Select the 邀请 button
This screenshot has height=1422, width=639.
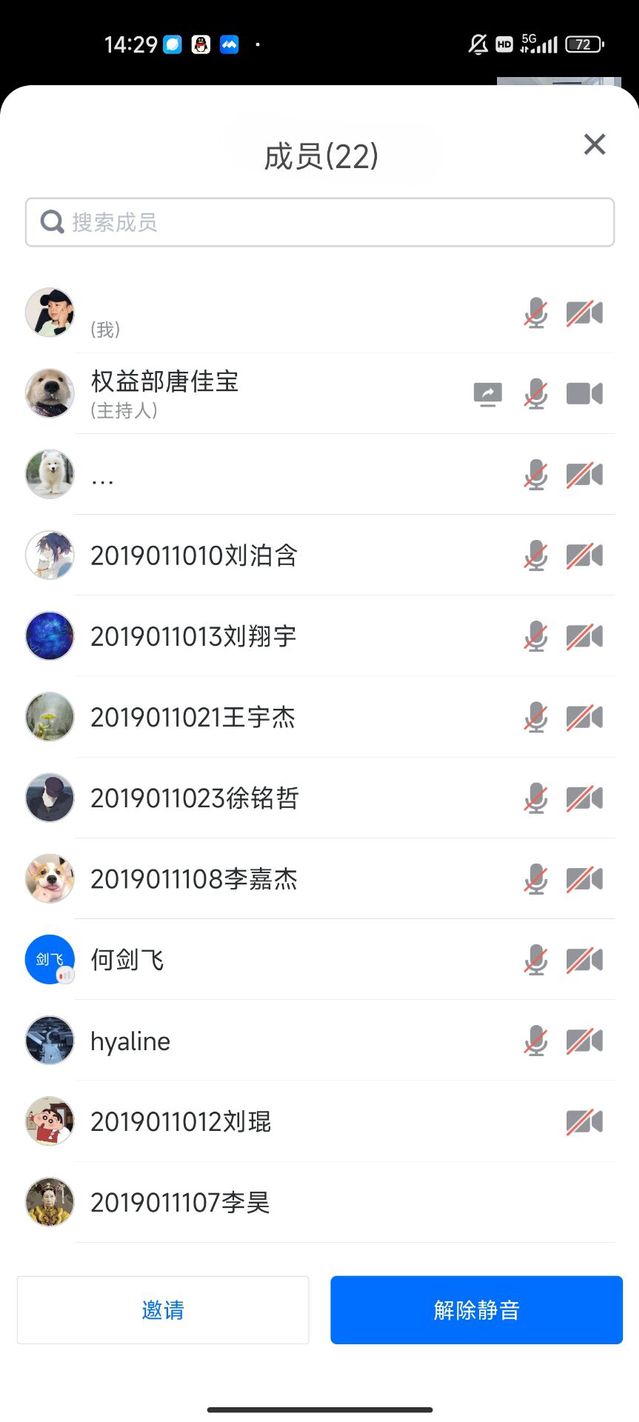(163, 1310)
